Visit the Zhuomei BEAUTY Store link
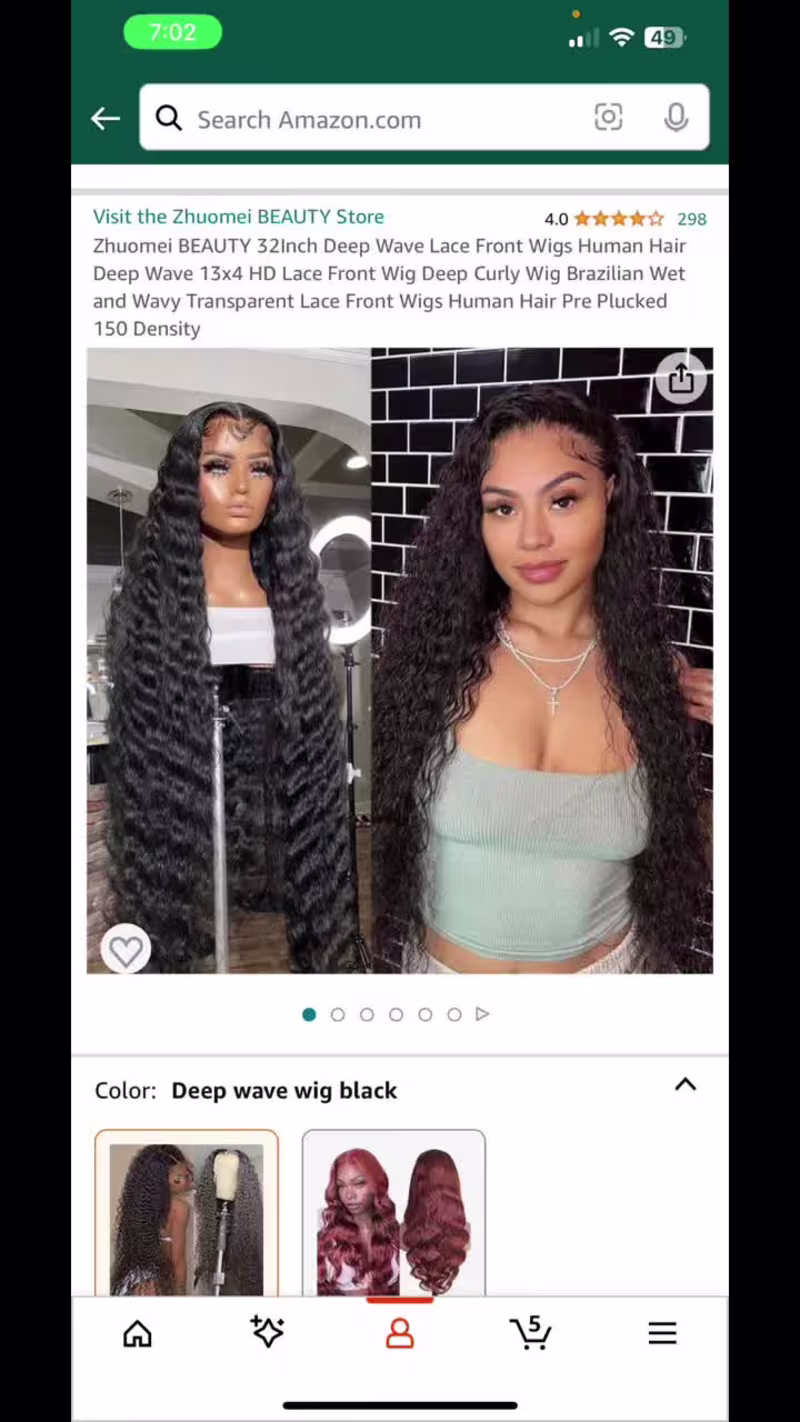The image size is (800, 1422). click(x=238, y=217)
